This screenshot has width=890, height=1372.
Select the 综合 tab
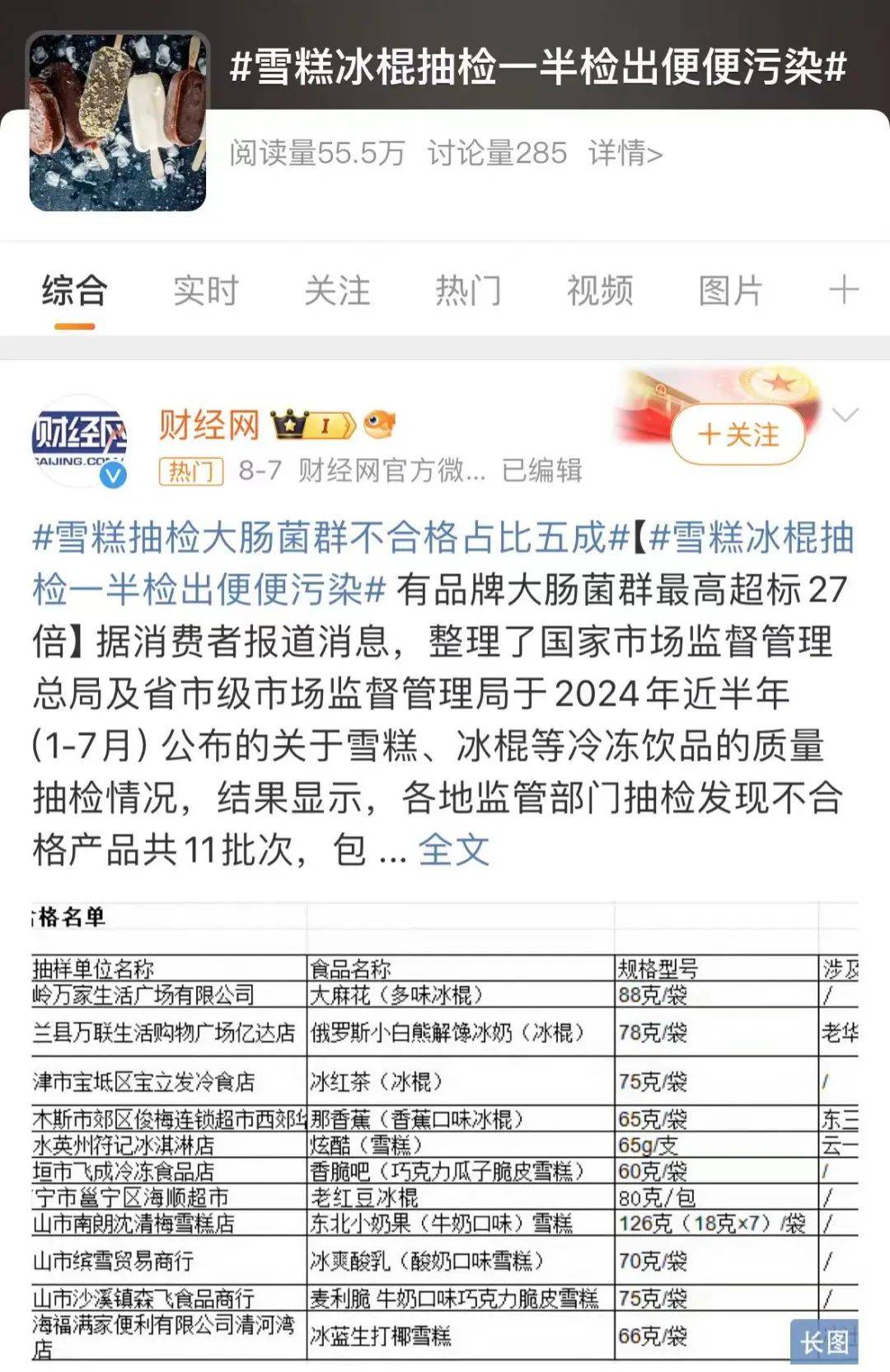[x=74, y=291]
